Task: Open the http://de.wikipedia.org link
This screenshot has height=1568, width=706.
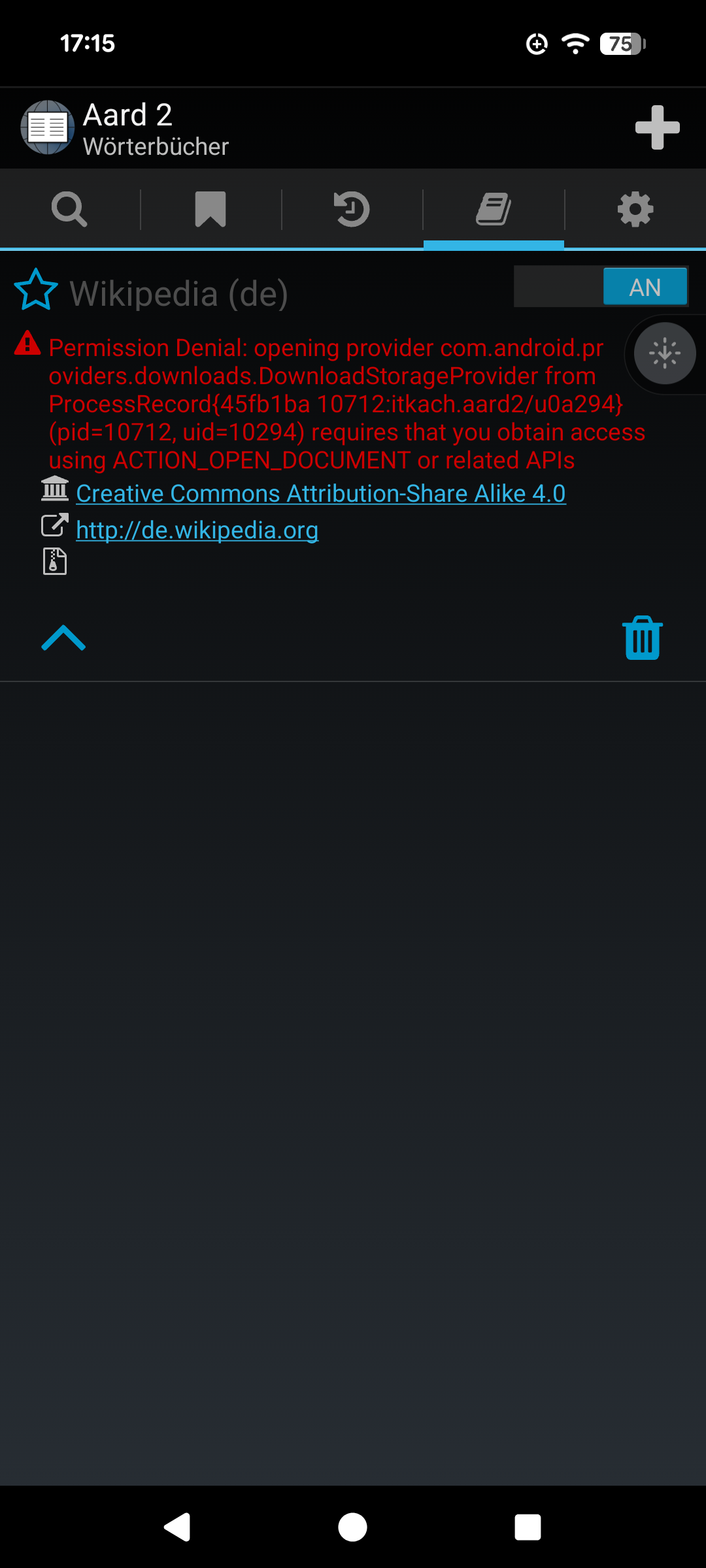Action: 197,530
